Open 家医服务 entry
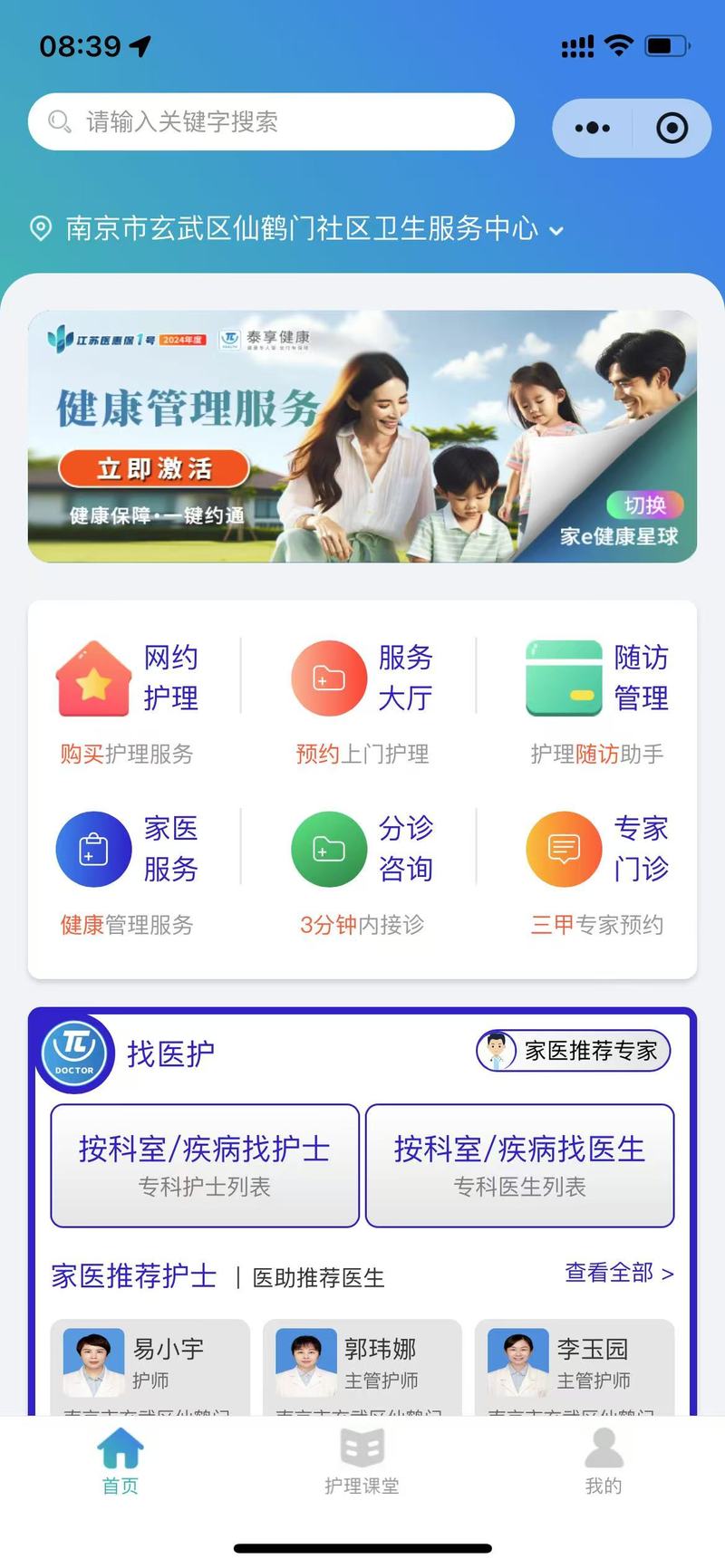Screen dimensions: 725x1568 [x=127, y=850]
